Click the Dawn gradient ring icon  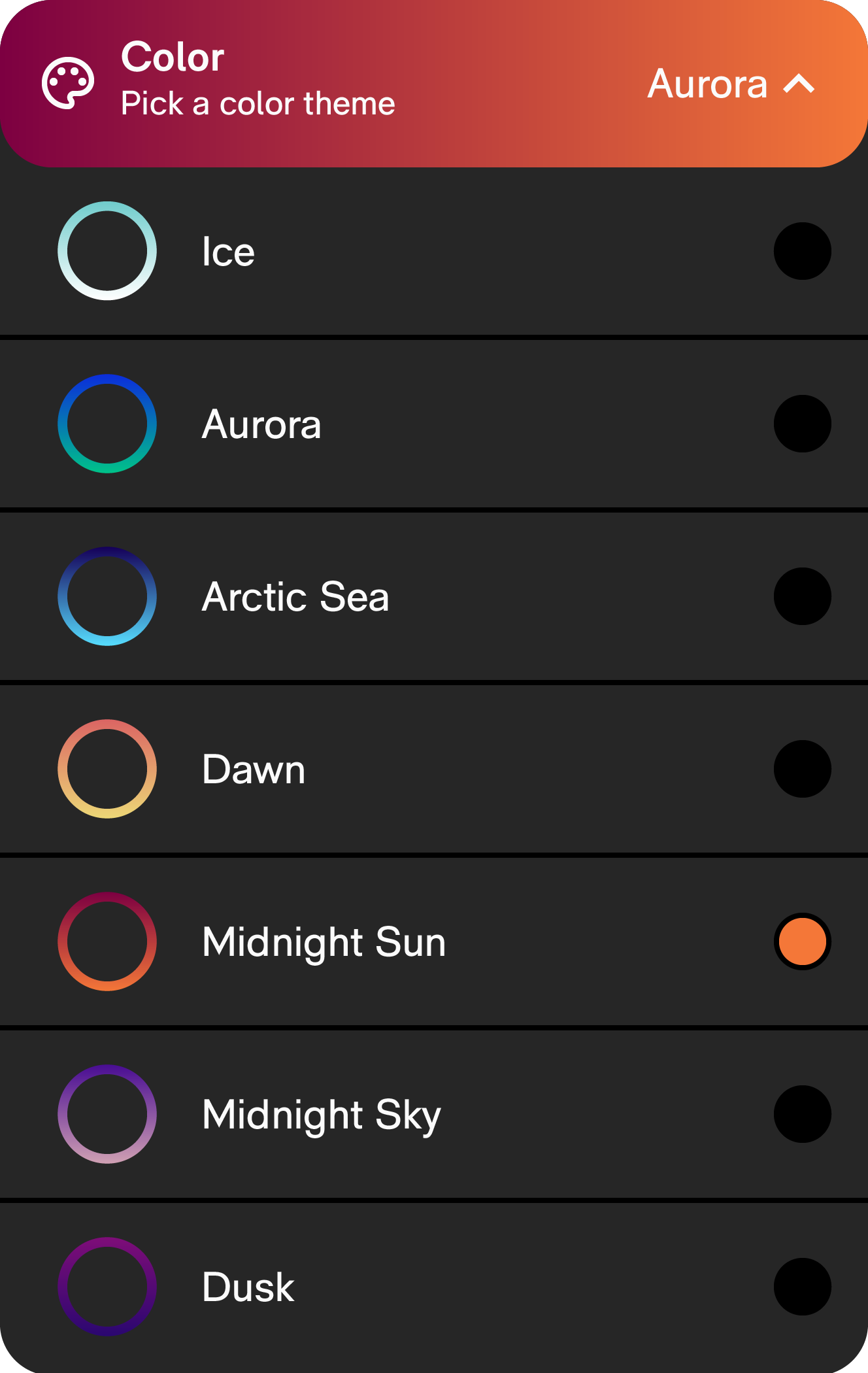107,769
